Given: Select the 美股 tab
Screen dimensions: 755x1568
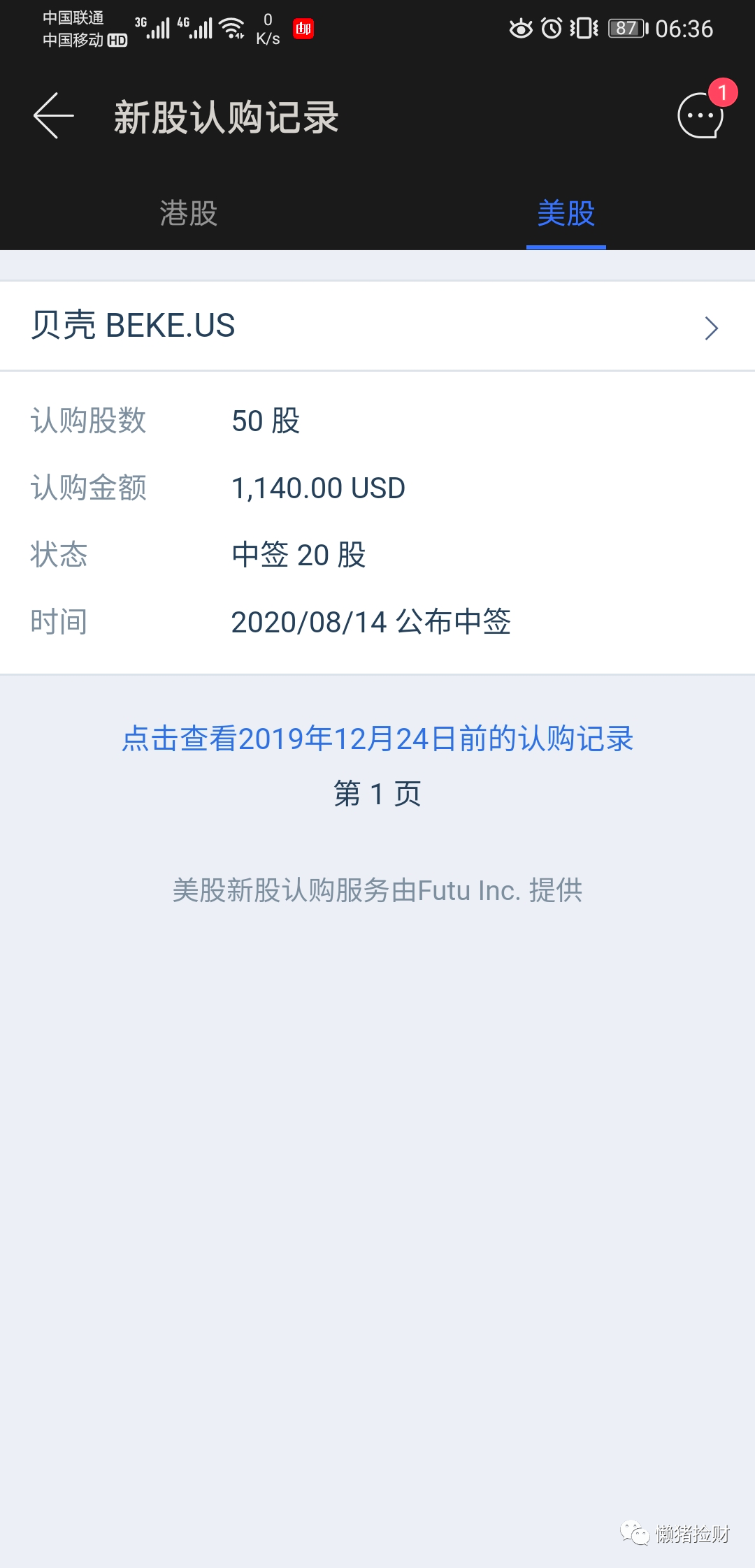Looking at the screenshot, I should [566, 213].
